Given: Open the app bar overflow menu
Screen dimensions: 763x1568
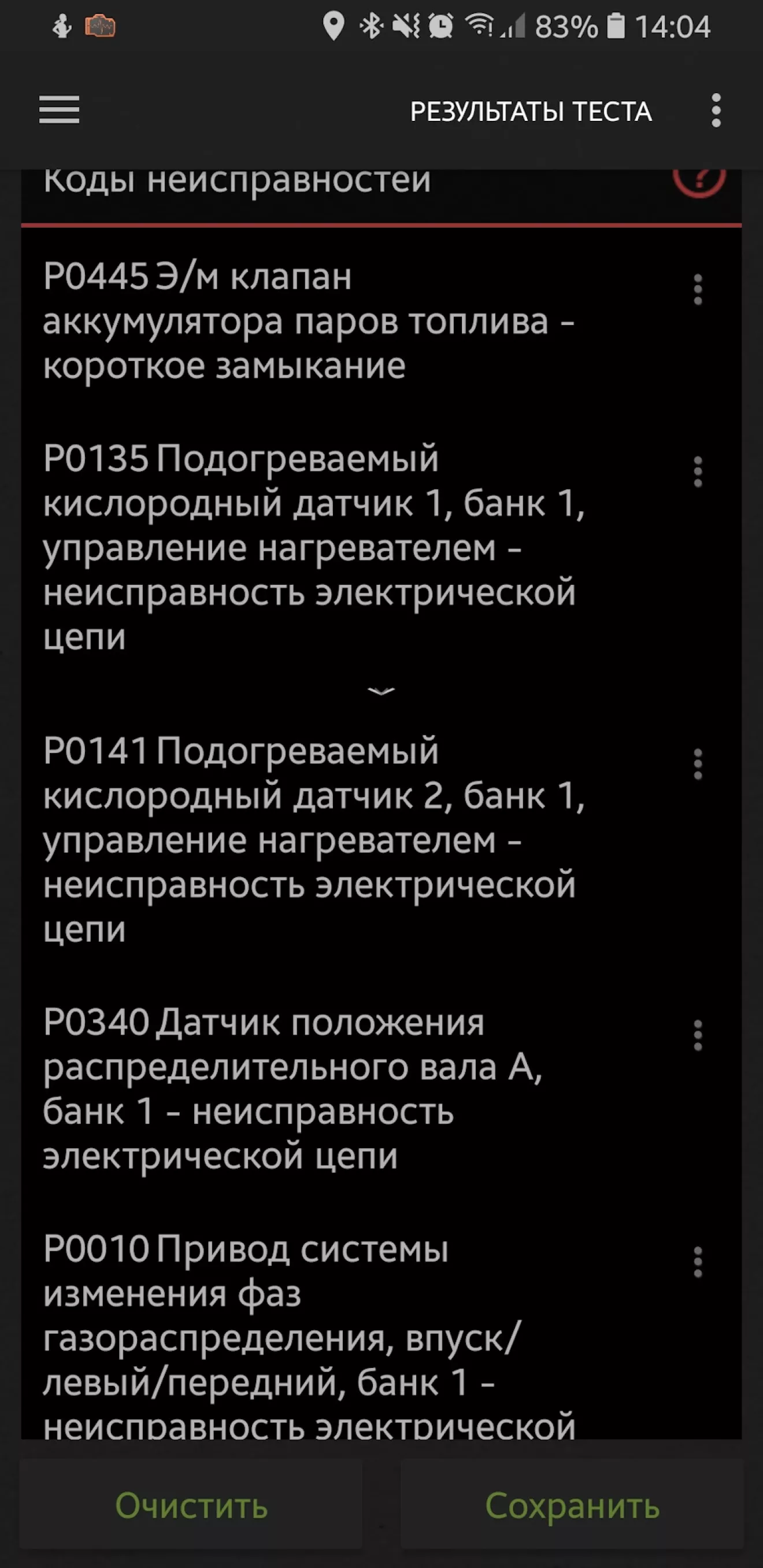Looking at the screenshot, I should tap(716, 110).
